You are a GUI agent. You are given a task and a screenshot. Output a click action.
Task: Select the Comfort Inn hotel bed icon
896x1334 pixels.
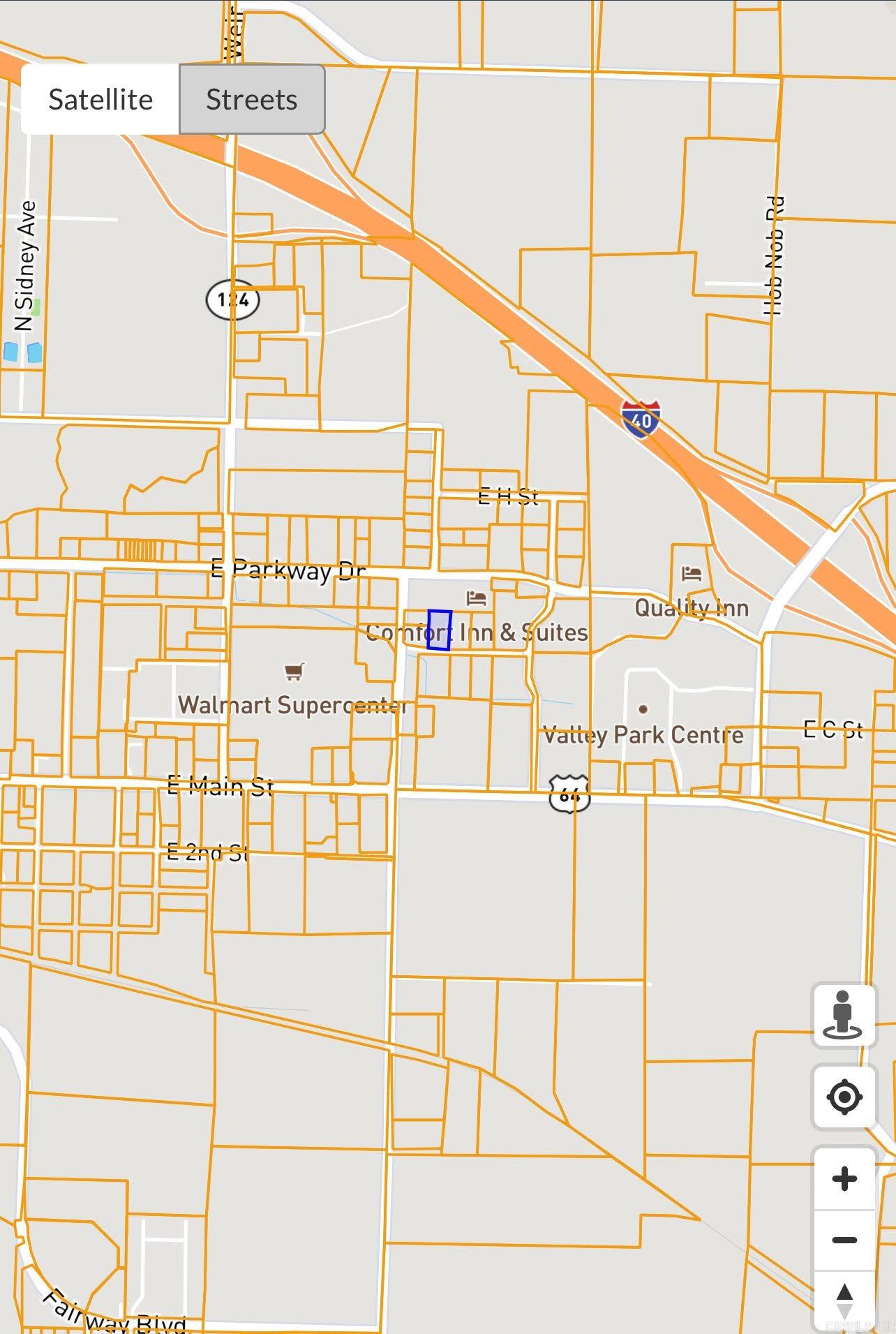[477, 598]
